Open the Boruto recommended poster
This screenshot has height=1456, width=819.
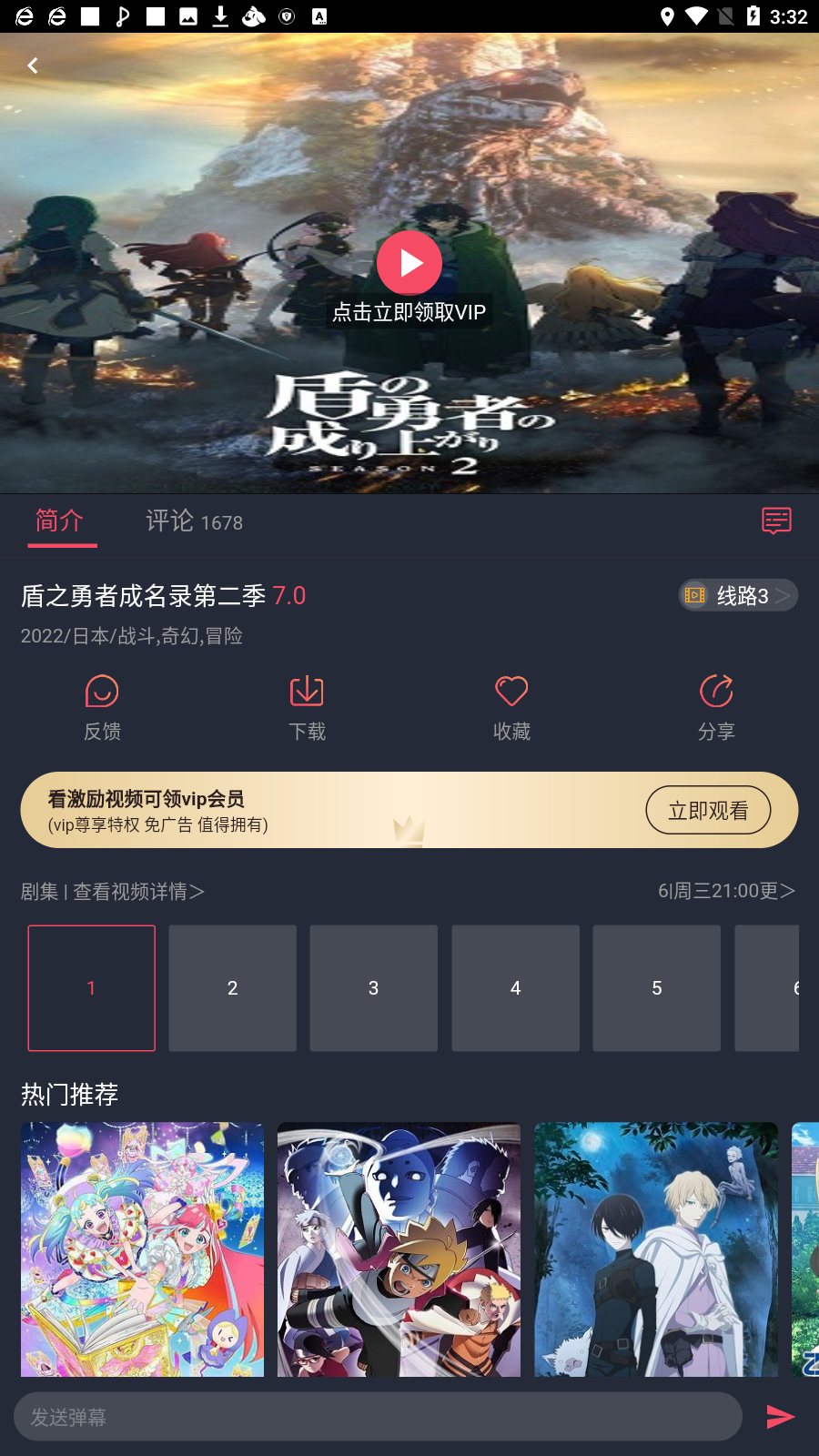(399, 1249)
